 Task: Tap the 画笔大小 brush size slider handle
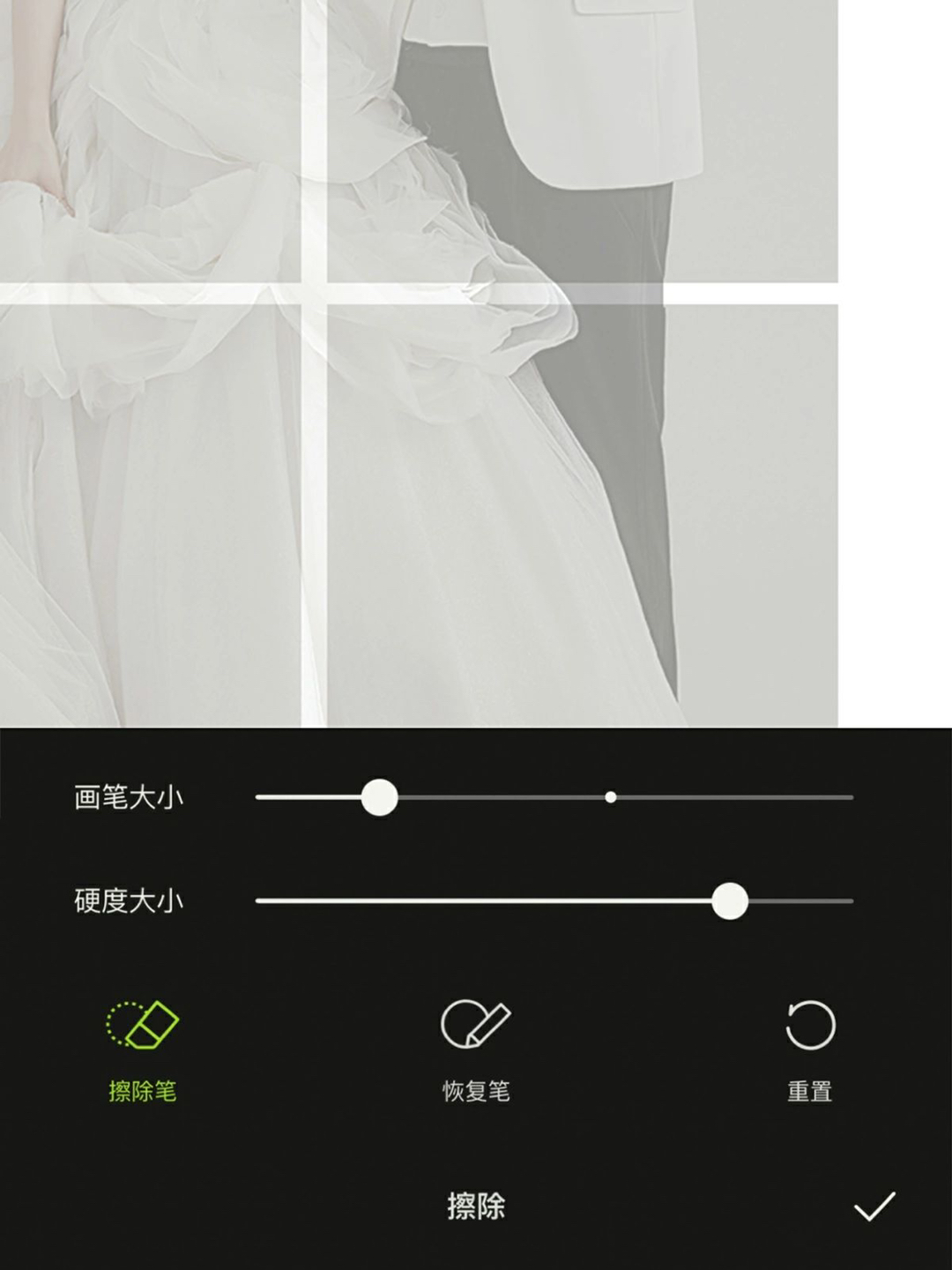coord(380,797)
